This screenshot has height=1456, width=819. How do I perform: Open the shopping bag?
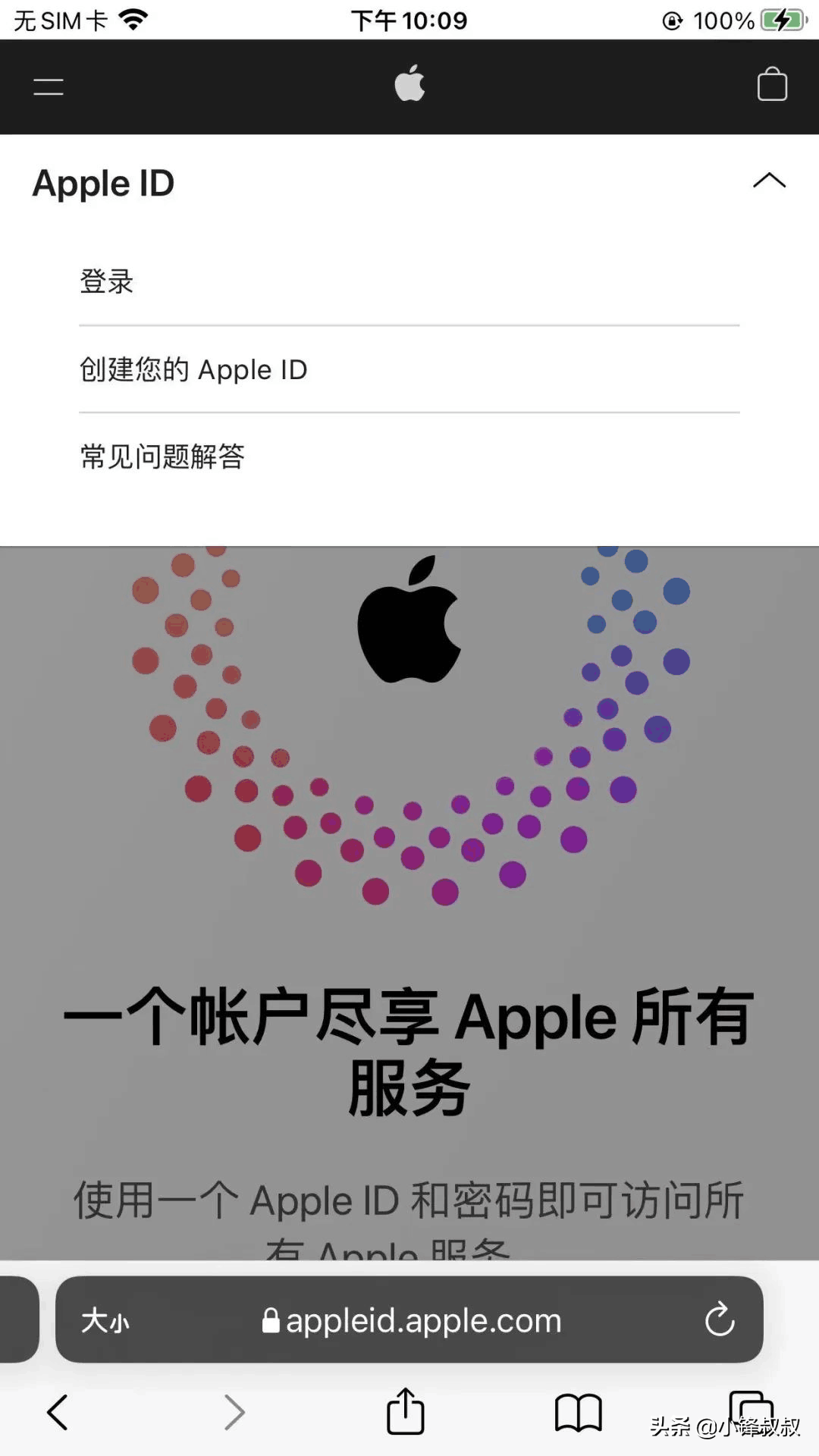click(772, 85)
